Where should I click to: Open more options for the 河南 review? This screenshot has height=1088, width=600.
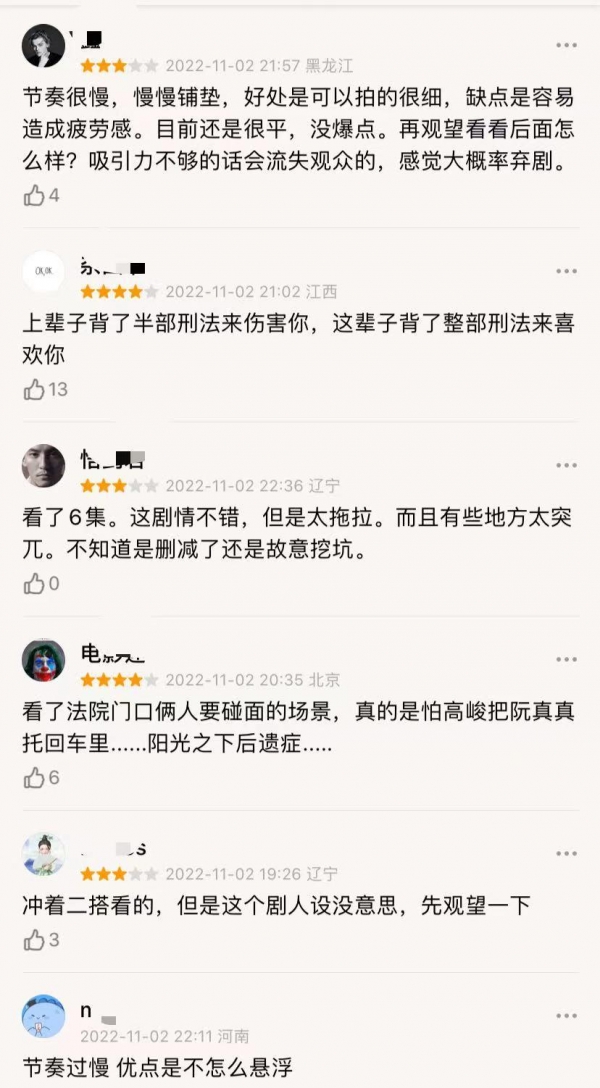pyautogui.click(x=567, y=1015)
